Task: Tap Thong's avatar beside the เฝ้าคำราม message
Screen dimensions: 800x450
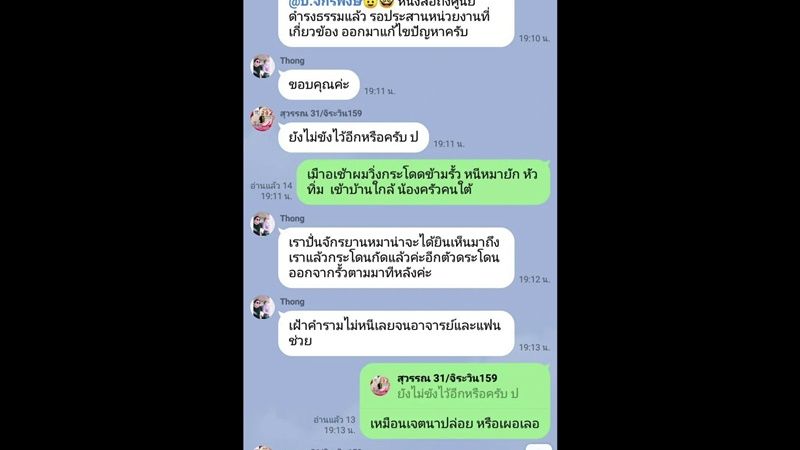Action: [x=262, y=307]
